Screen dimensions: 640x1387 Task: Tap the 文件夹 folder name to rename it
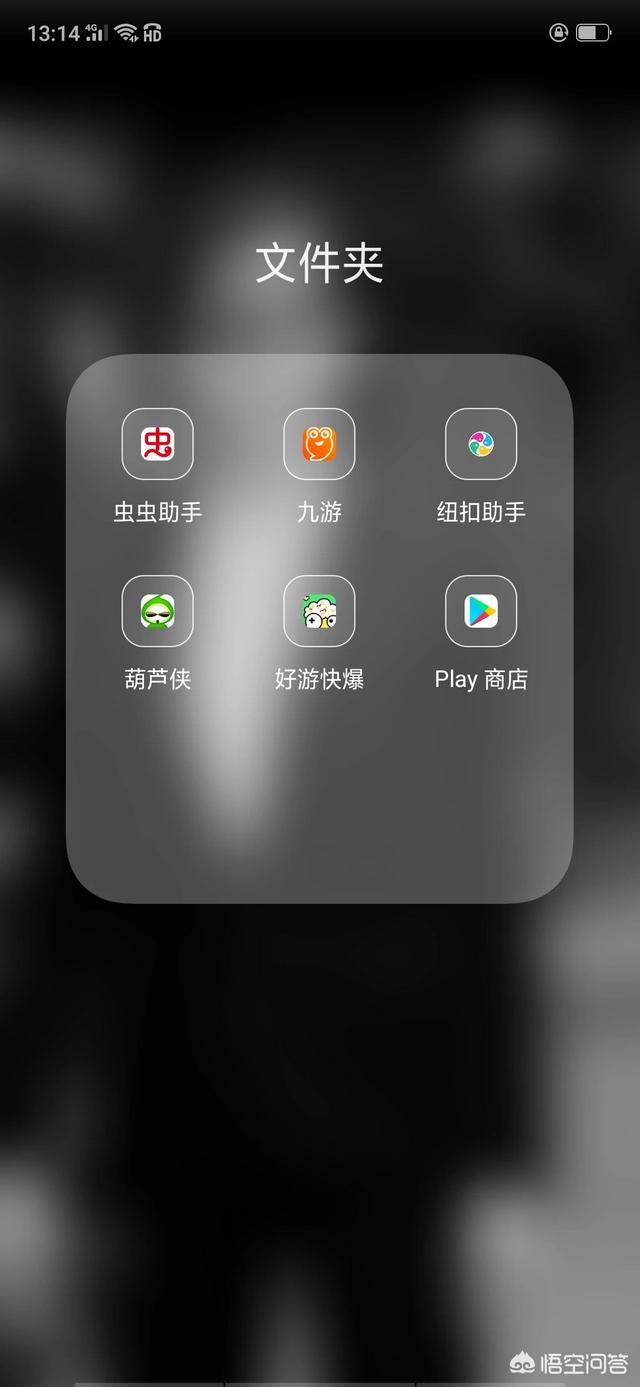(x=319, y=263)
